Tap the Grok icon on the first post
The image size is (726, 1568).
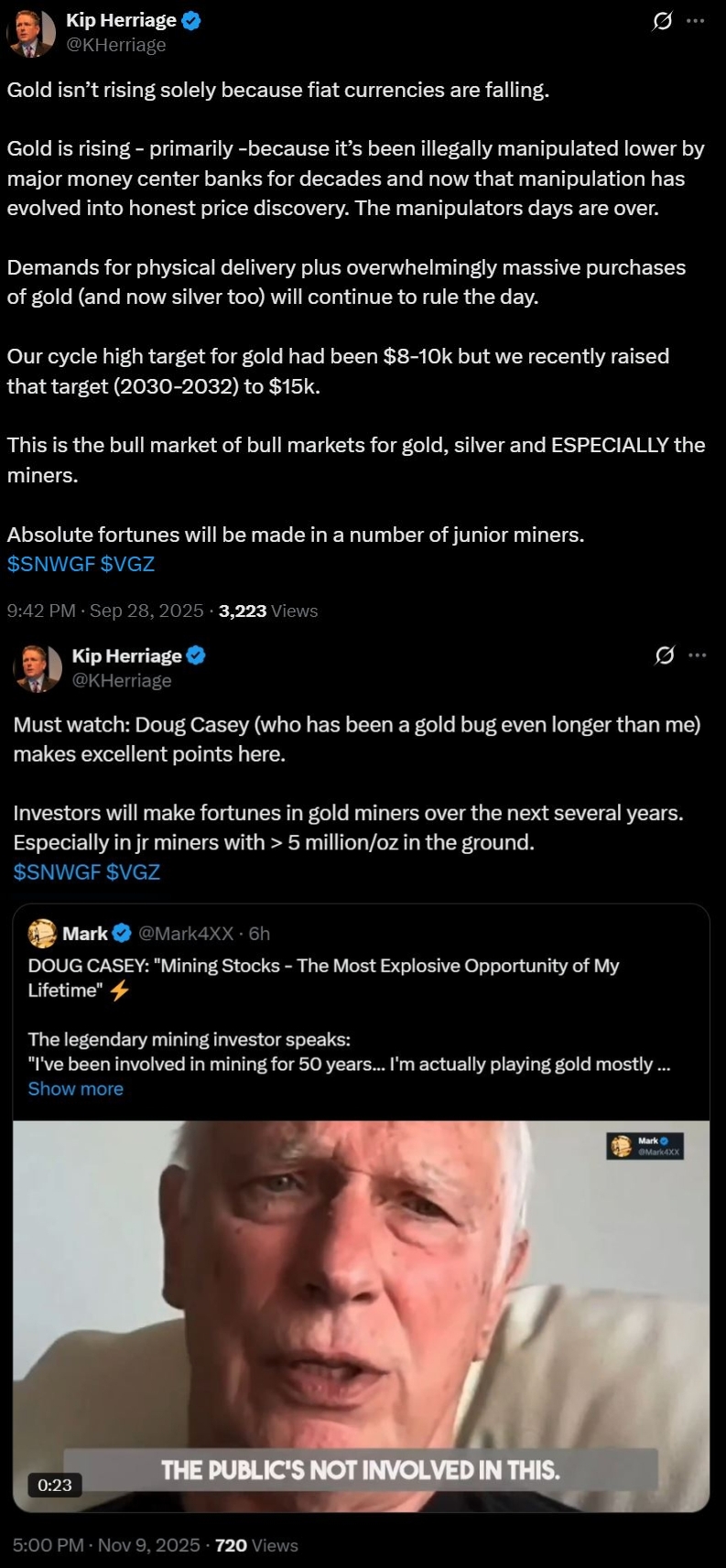(x=662, y=21)
